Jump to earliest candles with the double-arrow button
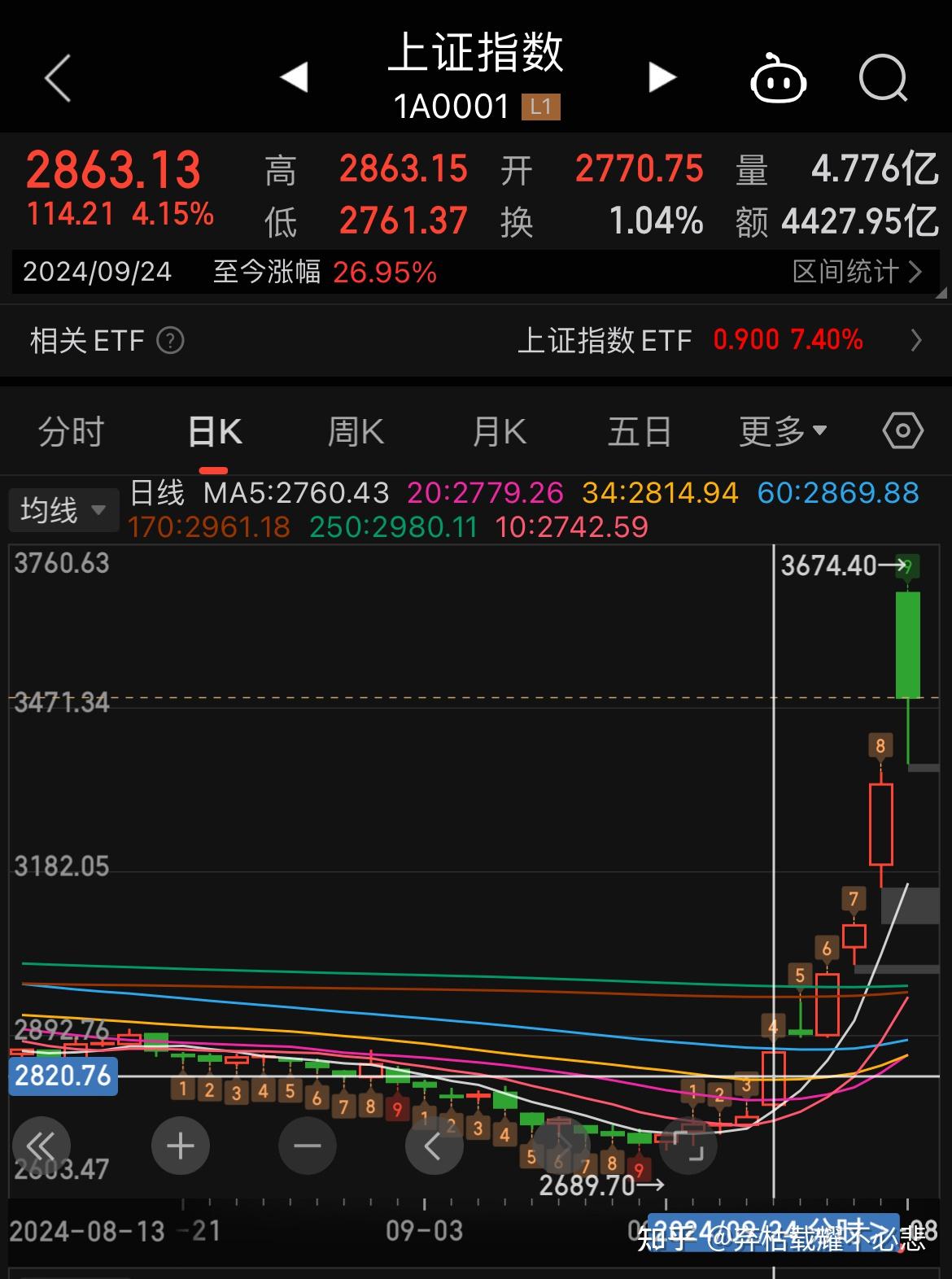Image resolution: width=952 pixels, height=1279 pixels. 41,1146
